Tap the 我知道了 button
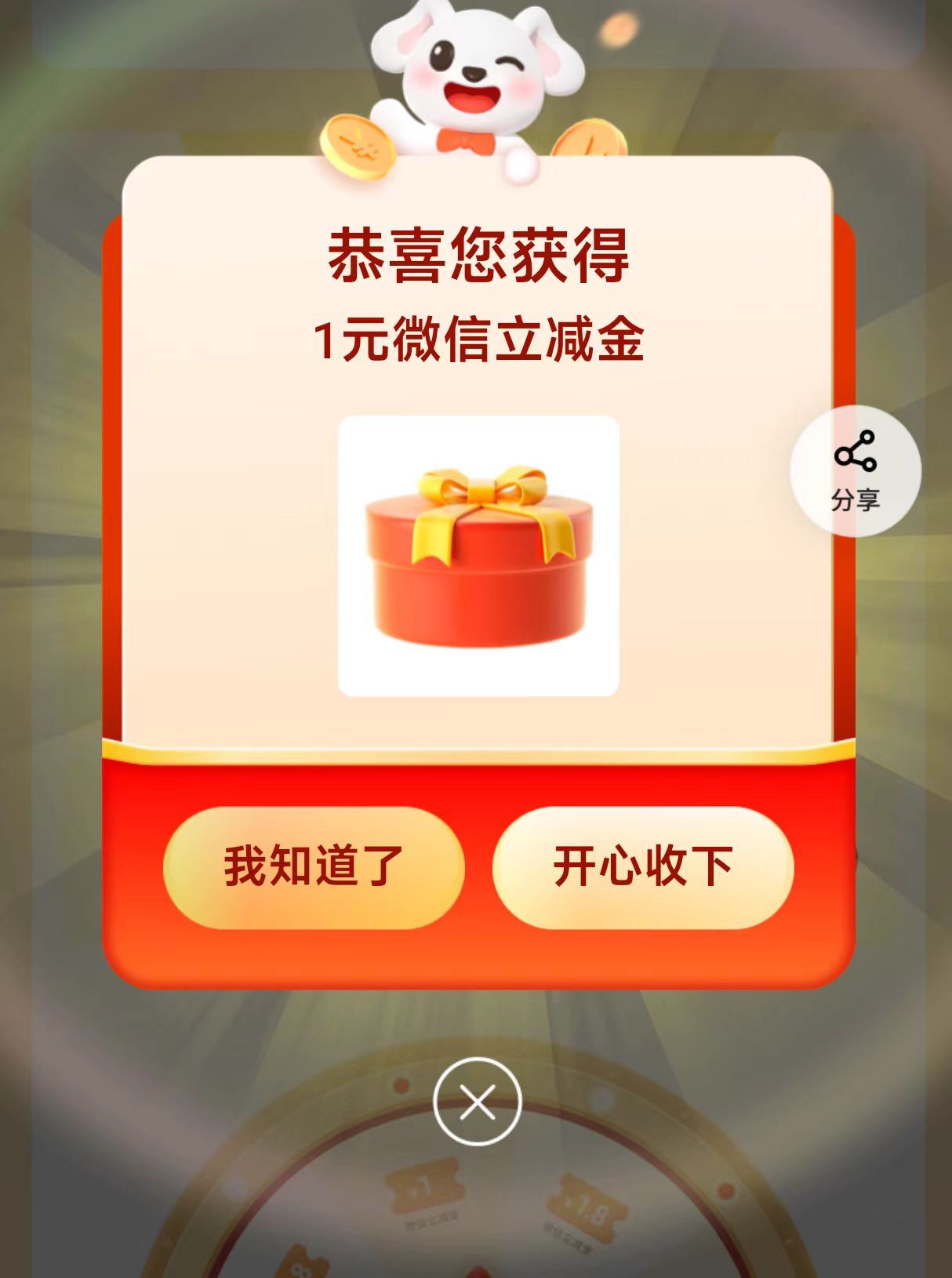The height and width of the screenshot is (1278, 952). [x=314, y=867]
